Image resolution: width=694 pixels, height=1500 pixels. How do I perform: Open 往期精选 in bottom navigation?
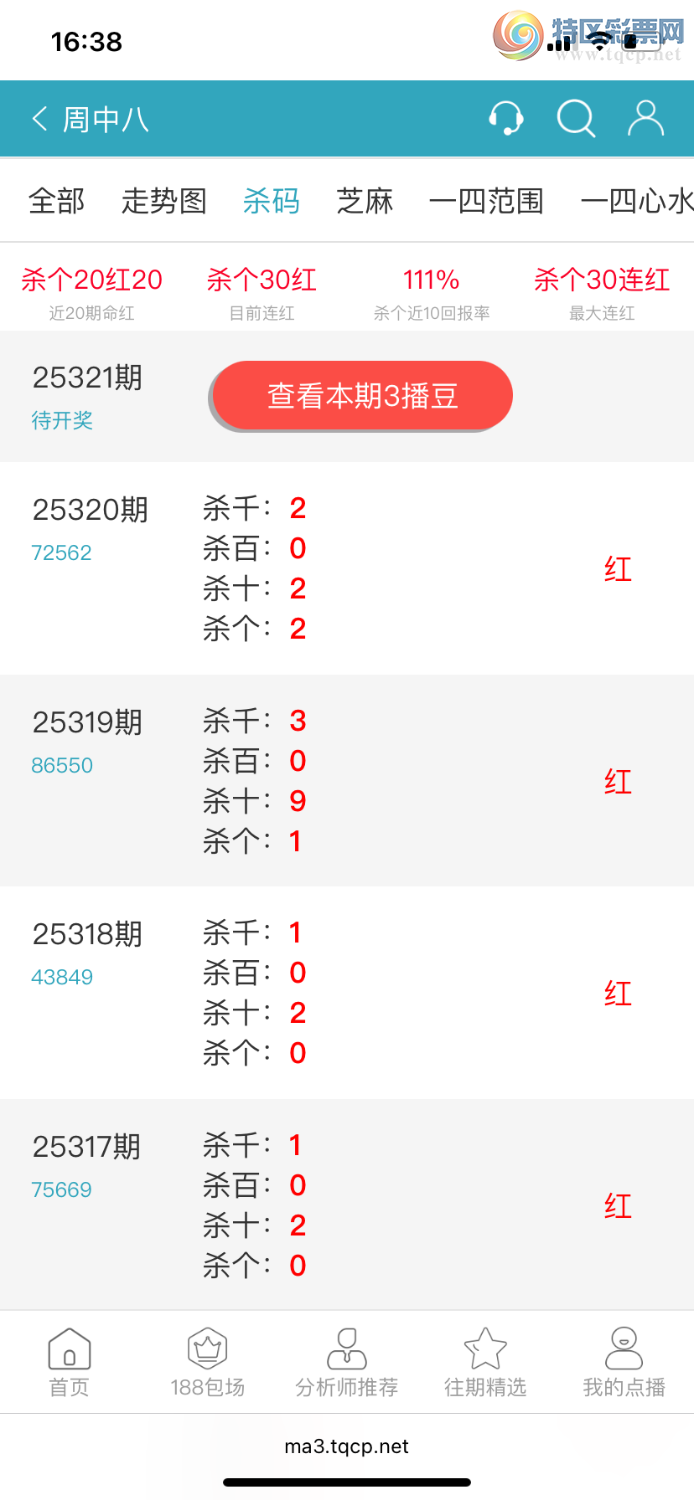click(x=485, y=1362)
